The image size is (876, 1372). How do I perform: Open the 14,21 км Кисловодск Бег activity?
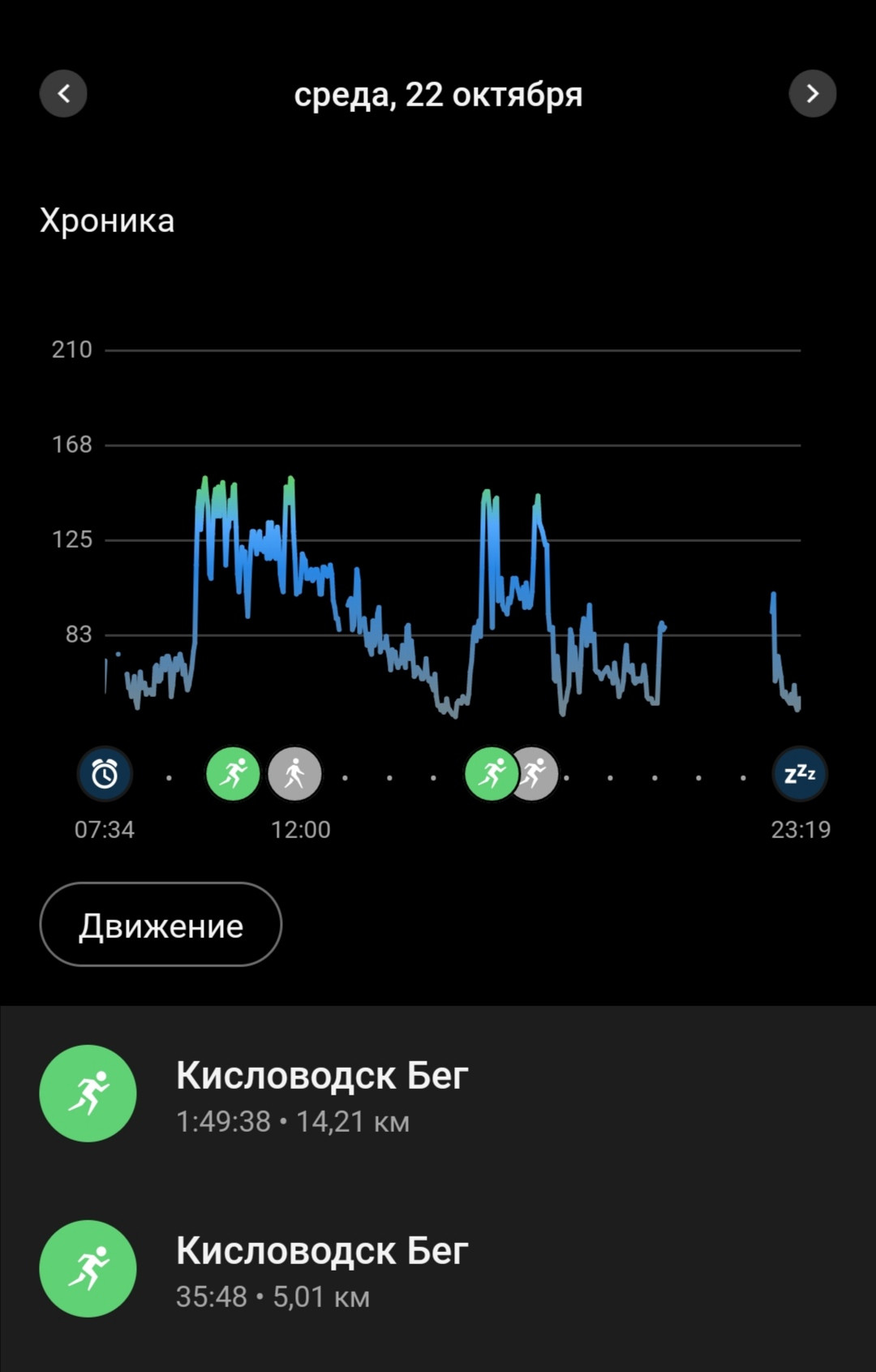click(438, 1094)
